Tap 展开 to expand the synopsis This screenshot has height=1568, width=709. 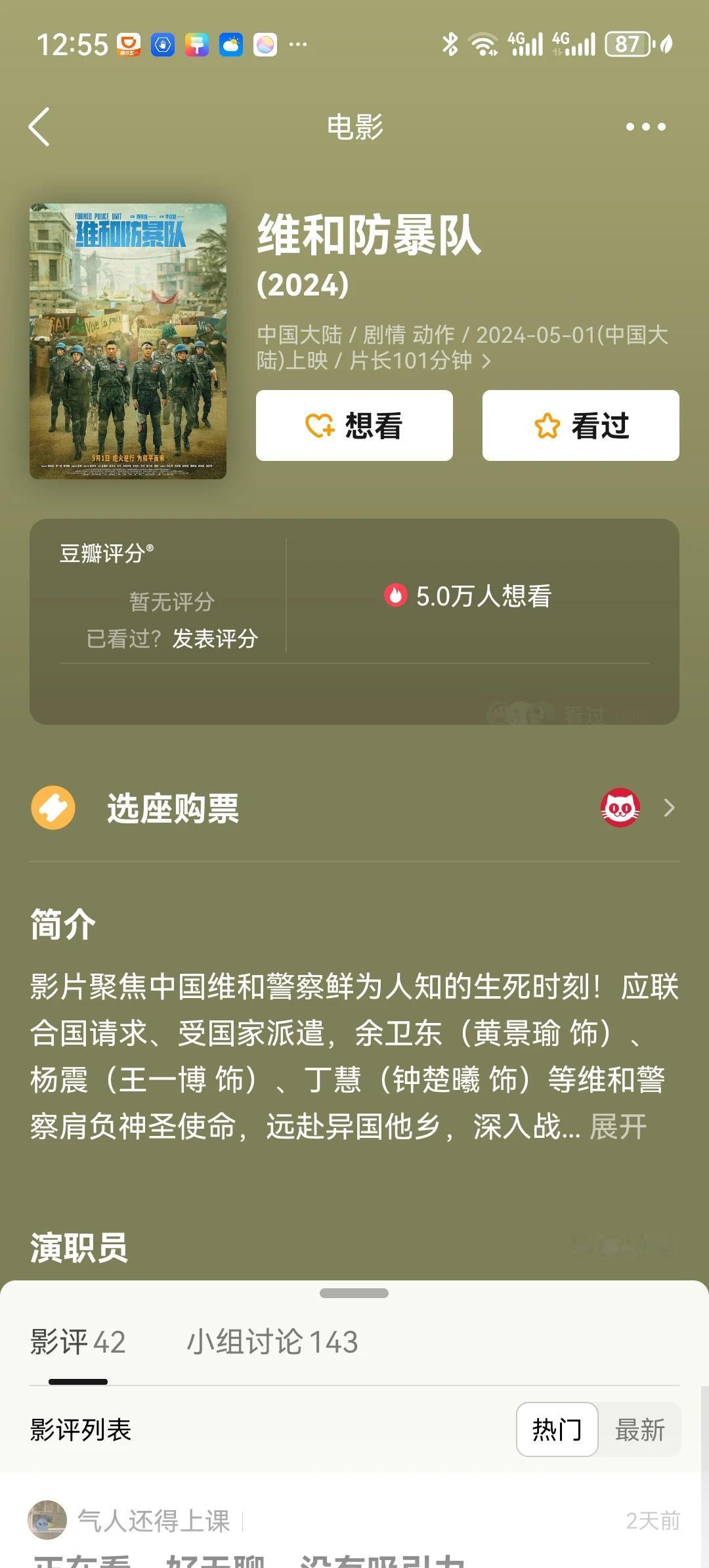(618, 1125)
